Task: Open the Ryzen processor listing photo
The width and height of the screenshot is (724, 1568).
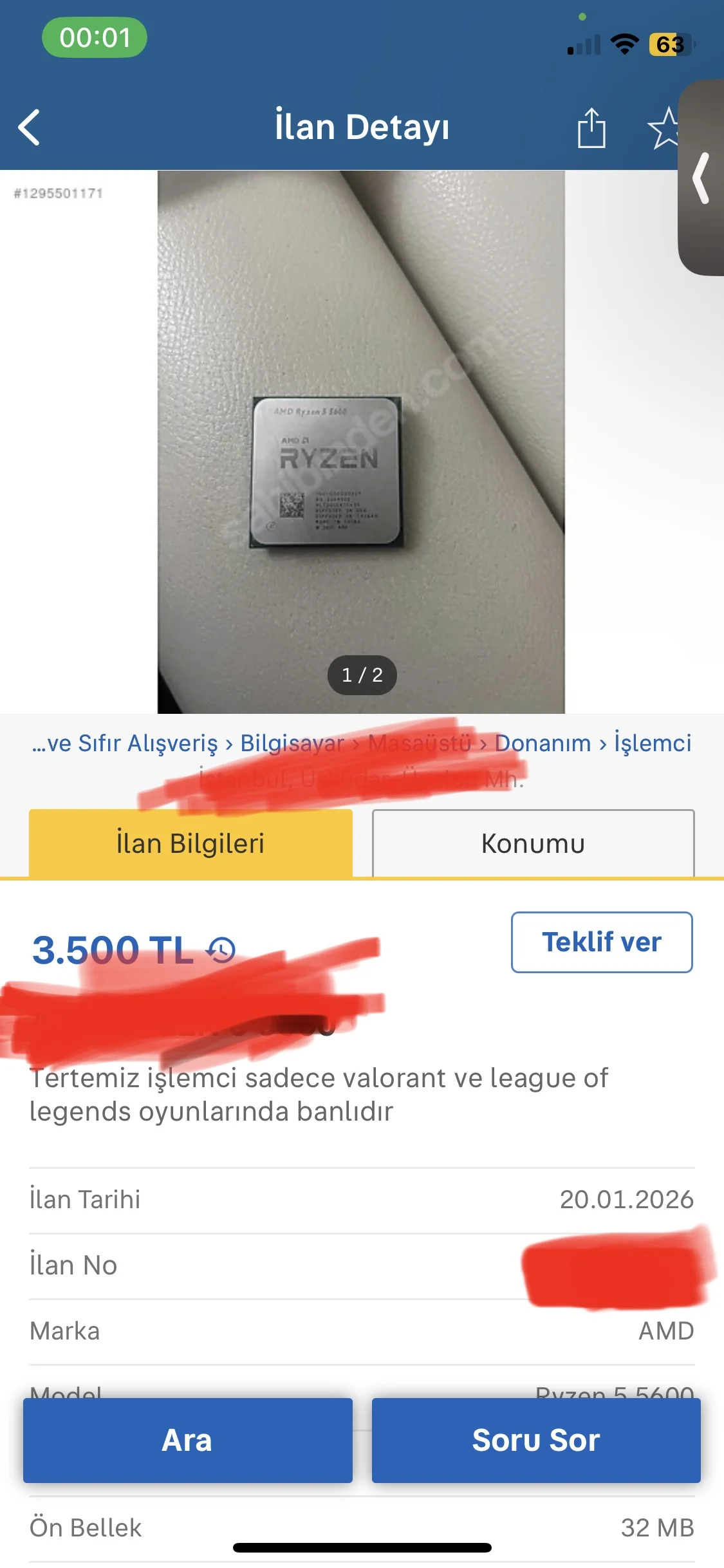Action: coord(360,442)
